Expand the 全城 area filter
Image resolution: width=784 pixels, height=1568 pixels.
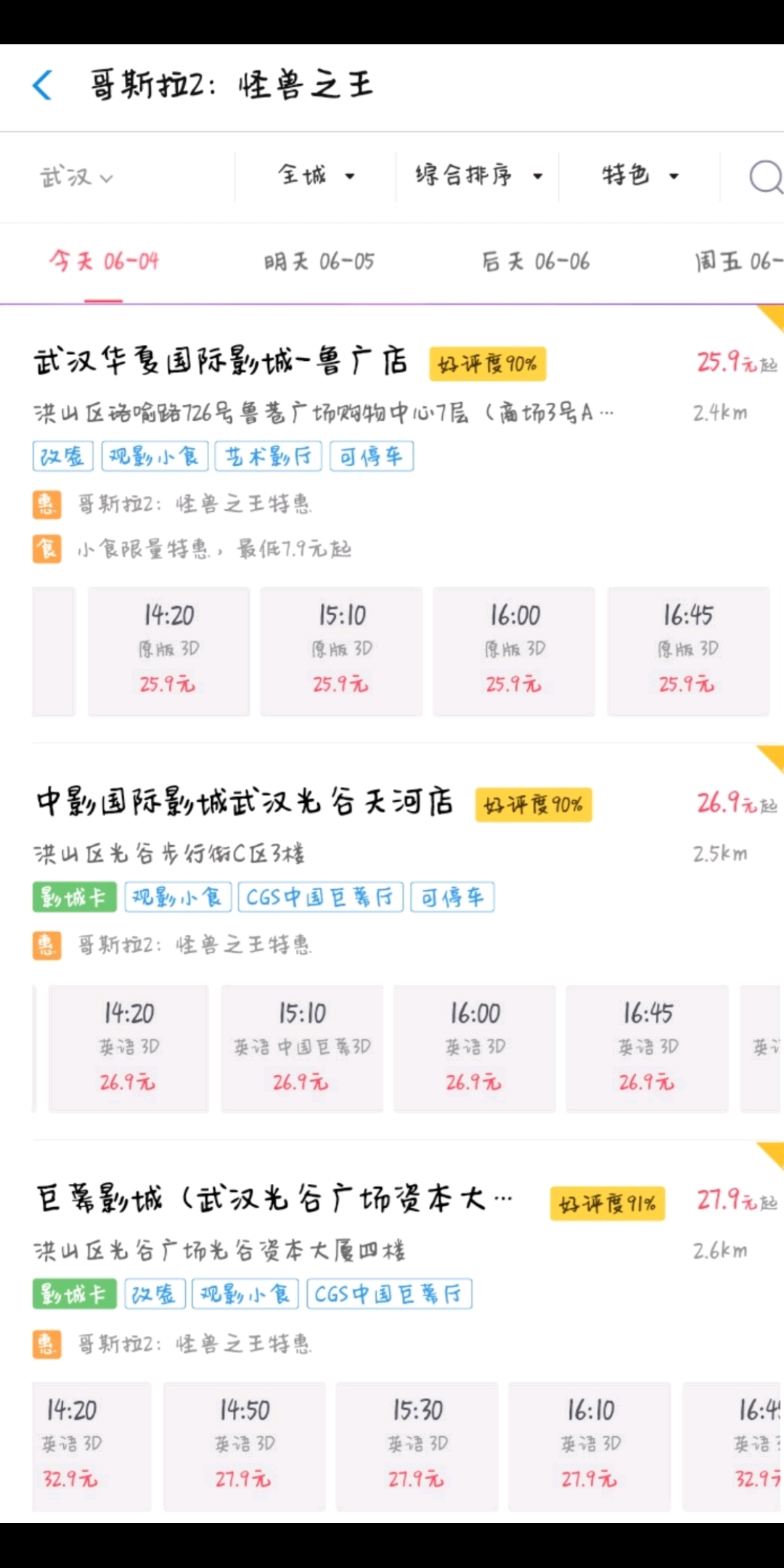click(x=317, y=176)
